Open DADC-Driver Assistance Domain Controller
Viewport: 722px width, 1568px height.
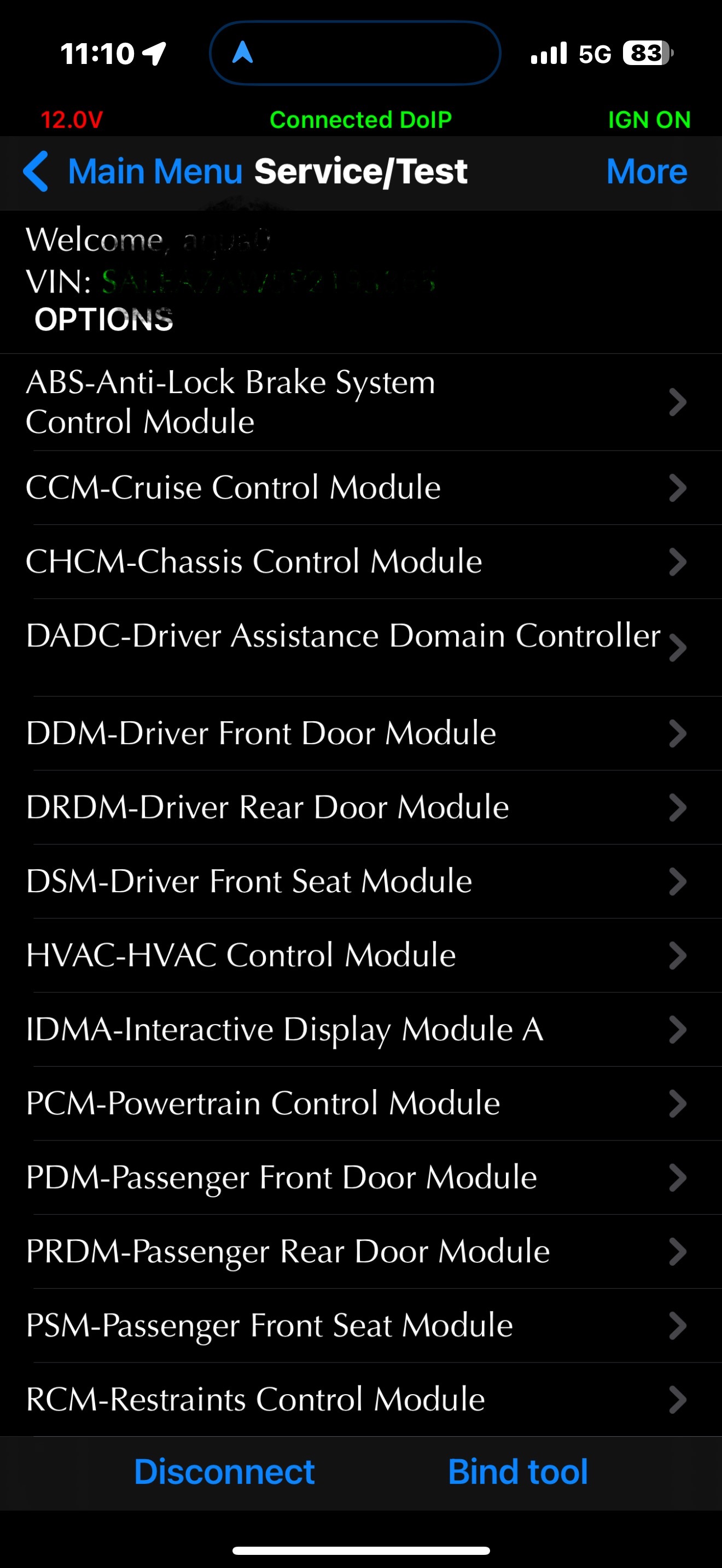(x=361, y=648)
